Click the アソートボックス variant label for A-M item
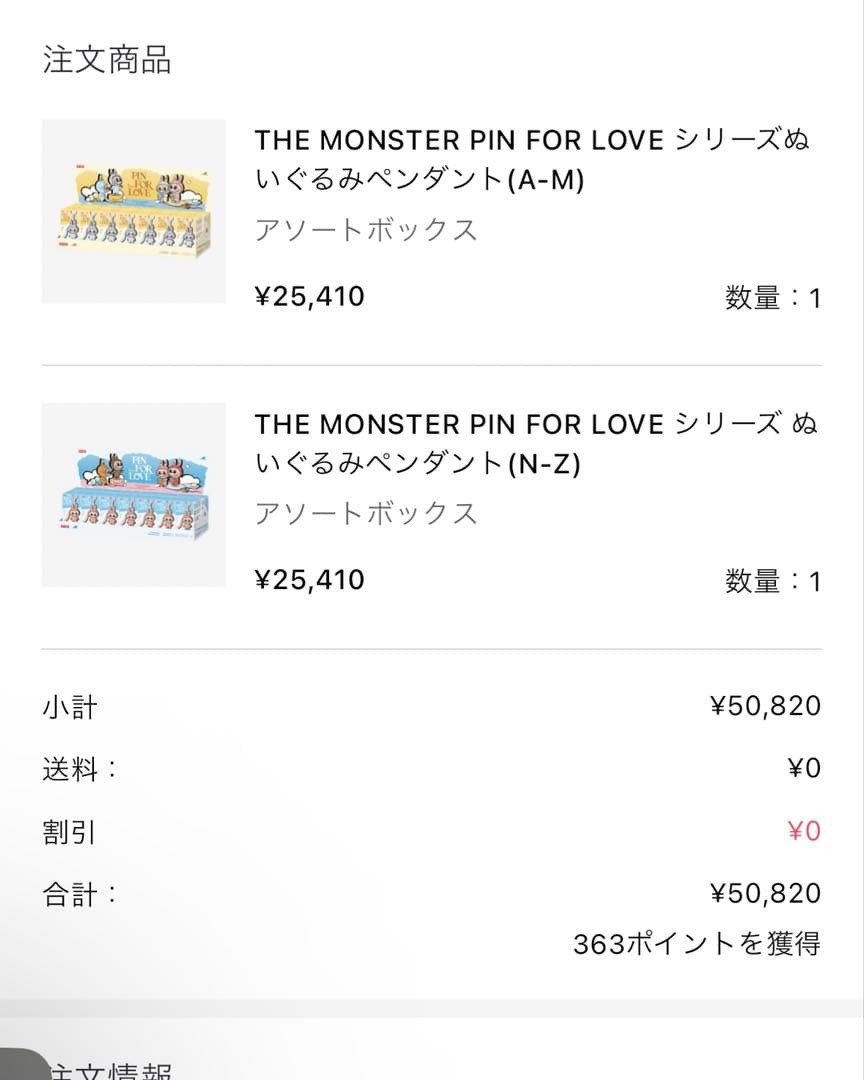The width and height of the screenshot is (864, 1080). 367,229
